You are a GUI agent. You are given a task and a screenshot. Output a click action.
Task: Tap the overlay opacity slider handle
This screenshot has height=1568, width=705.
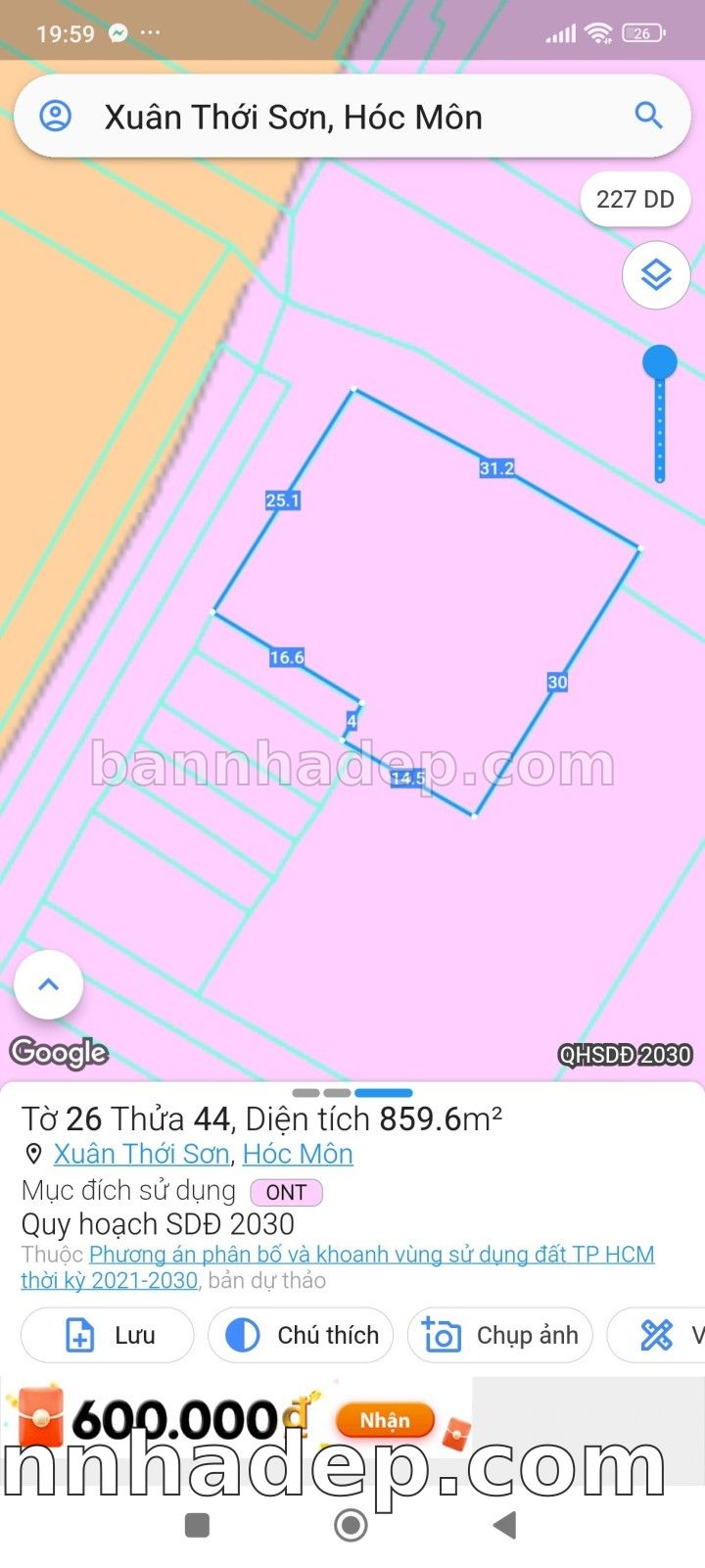click(659, 362)
